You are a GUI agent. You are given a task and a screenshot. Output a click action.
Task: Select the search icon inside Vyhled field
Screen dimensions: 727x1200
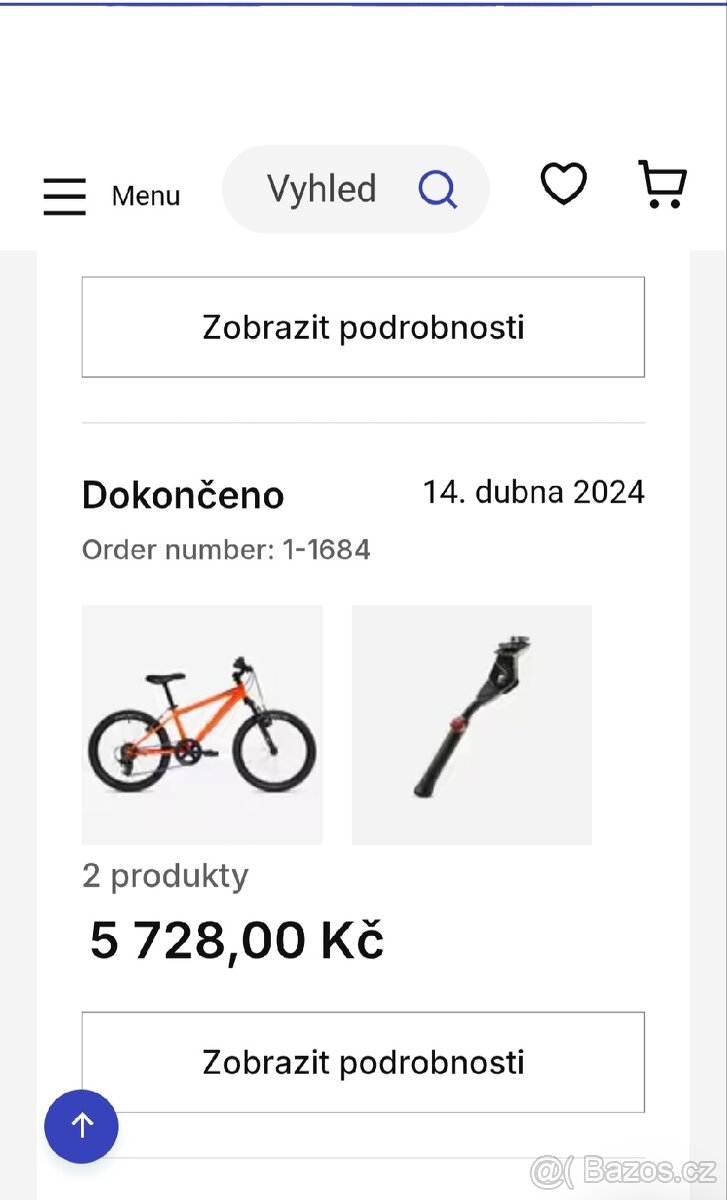click(x=437, y=189)
